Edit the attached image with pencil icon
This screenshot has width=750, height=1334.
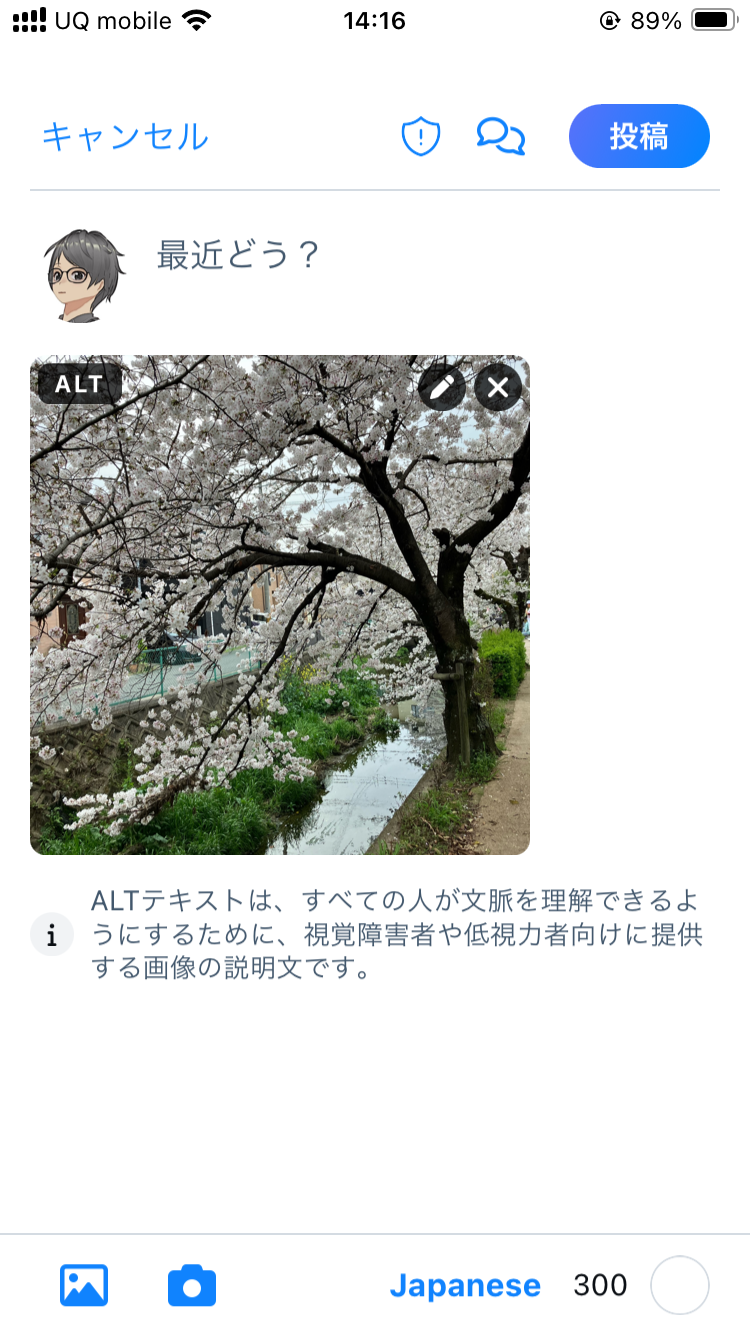(x=442, y=387)
